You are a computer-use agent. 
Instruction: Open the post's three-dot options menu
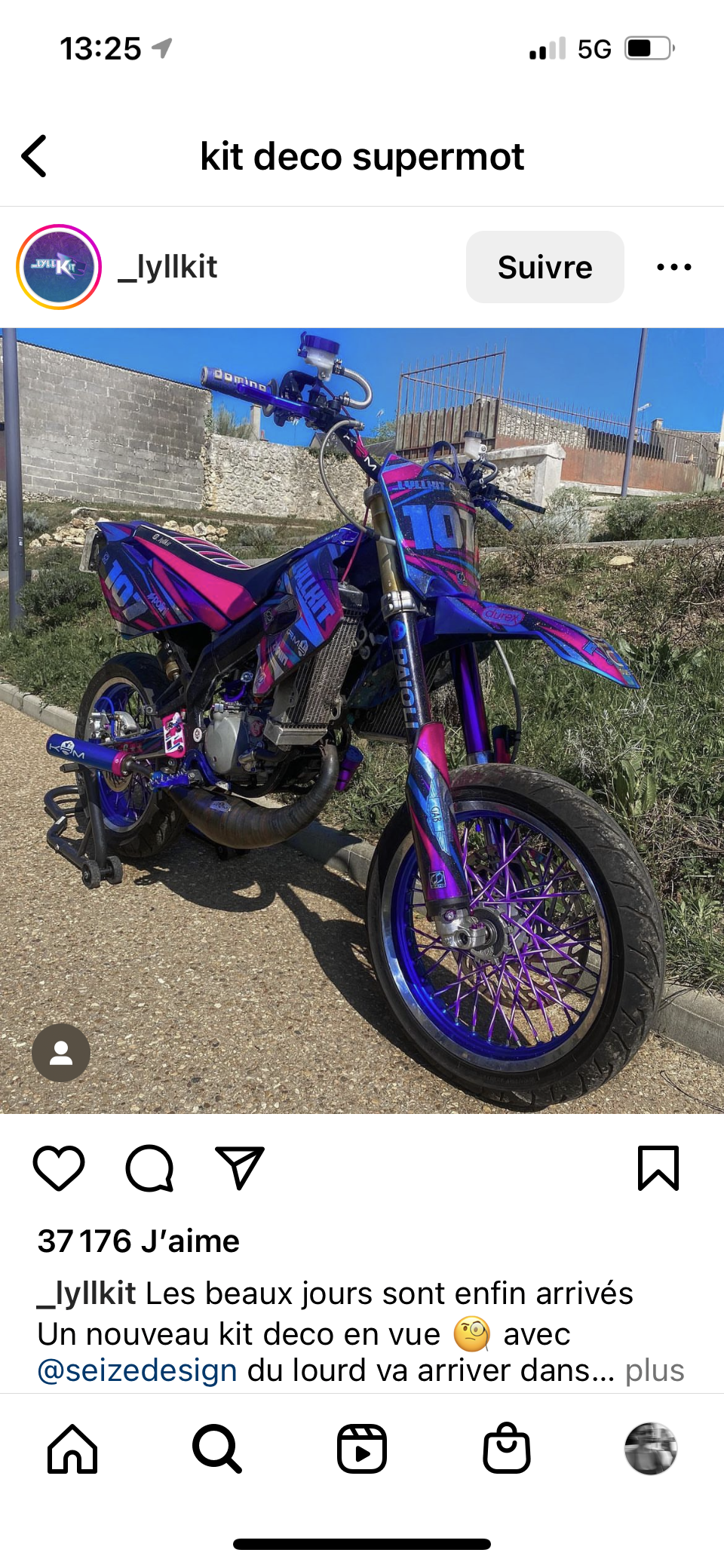click(673, 267)
